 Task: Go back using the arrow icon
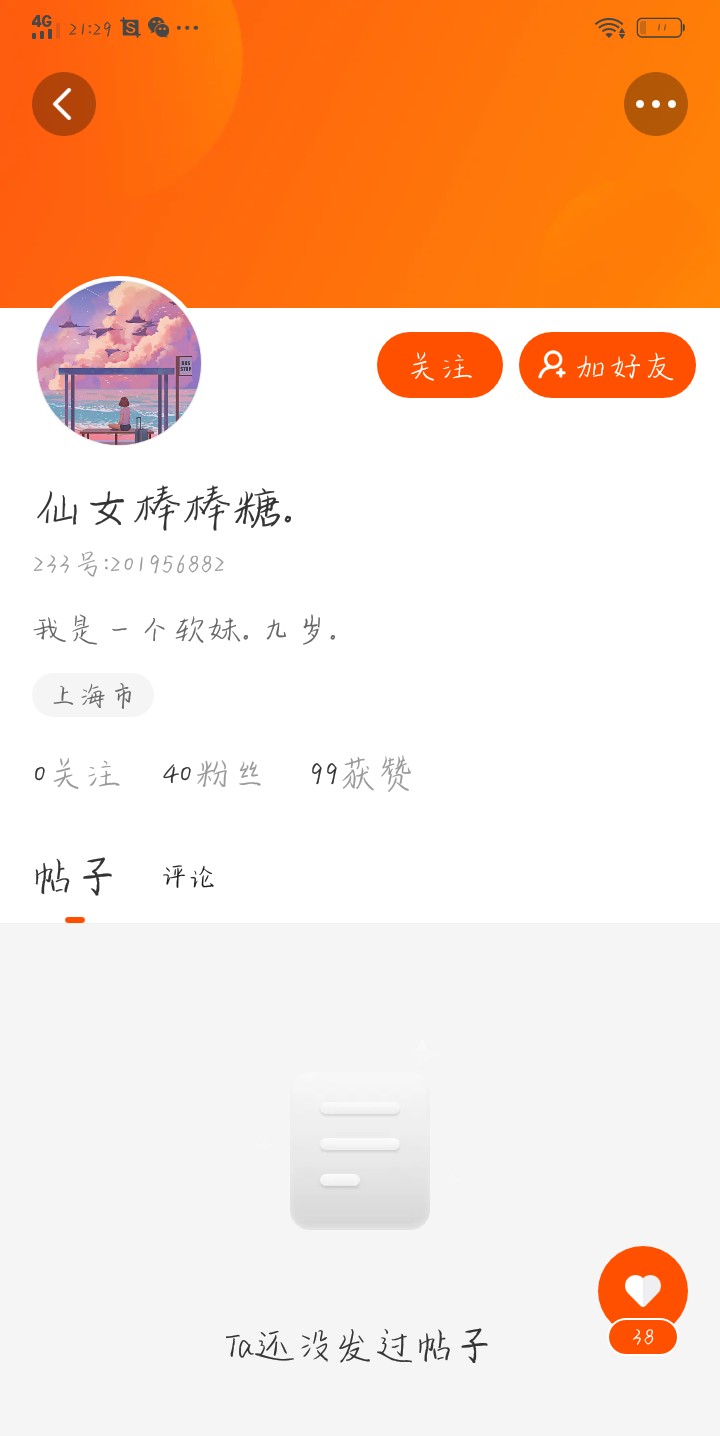click(x=64, y=104)
